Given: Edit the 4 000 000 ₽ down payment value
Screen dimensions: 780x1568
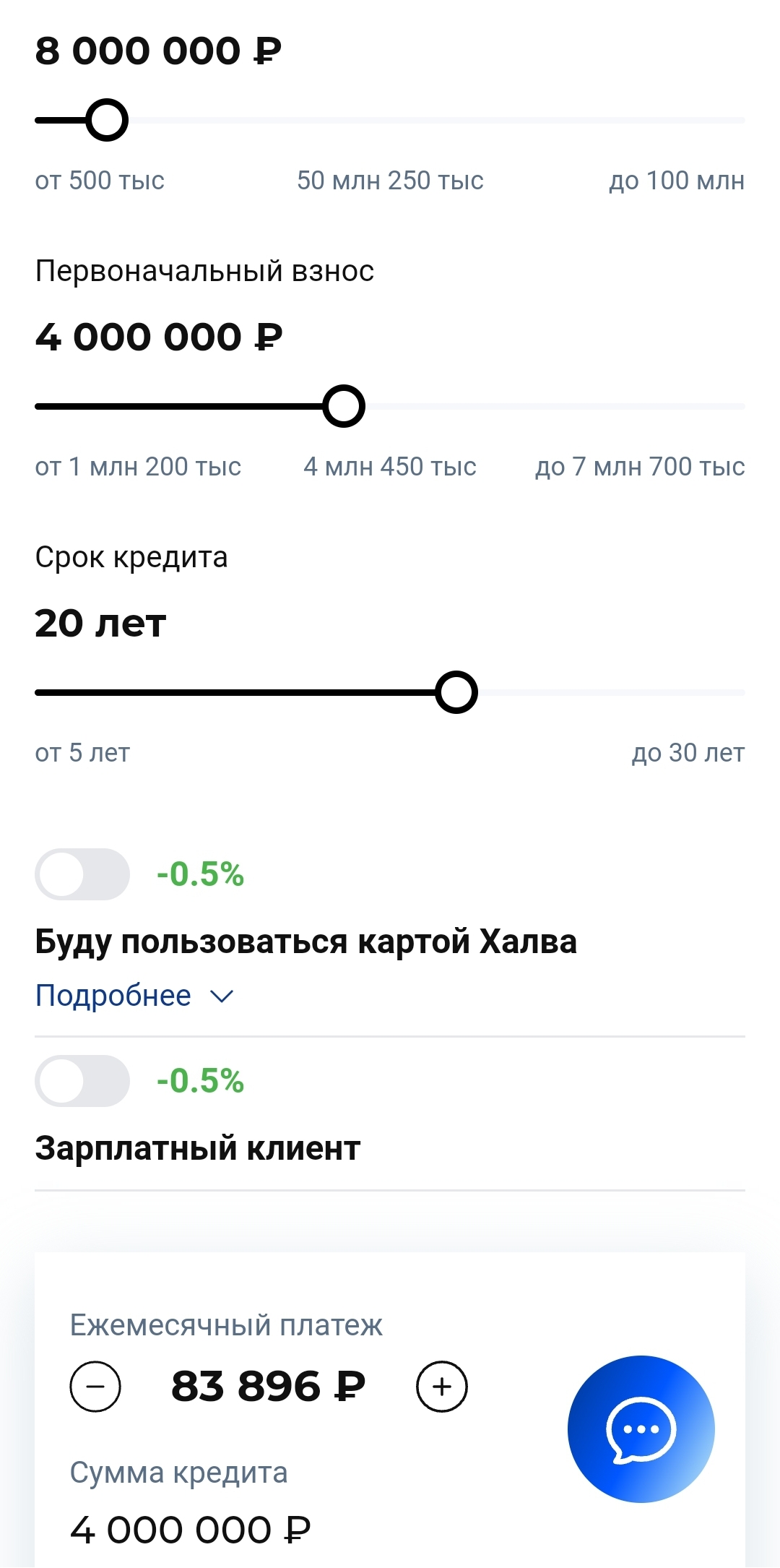Looking at the screenshot, I should point(159,337).
